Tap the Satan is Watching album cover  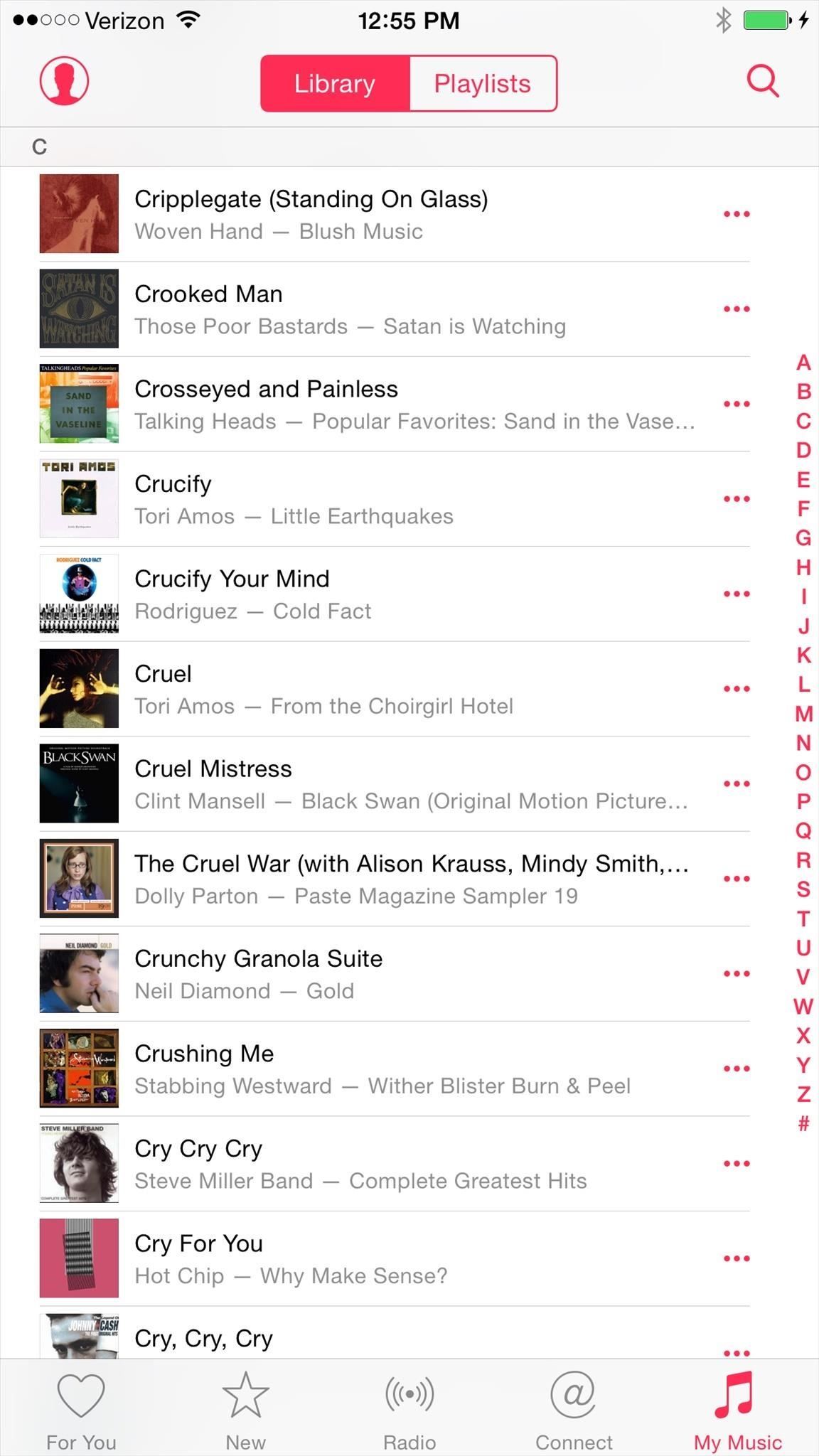(78, 308)
